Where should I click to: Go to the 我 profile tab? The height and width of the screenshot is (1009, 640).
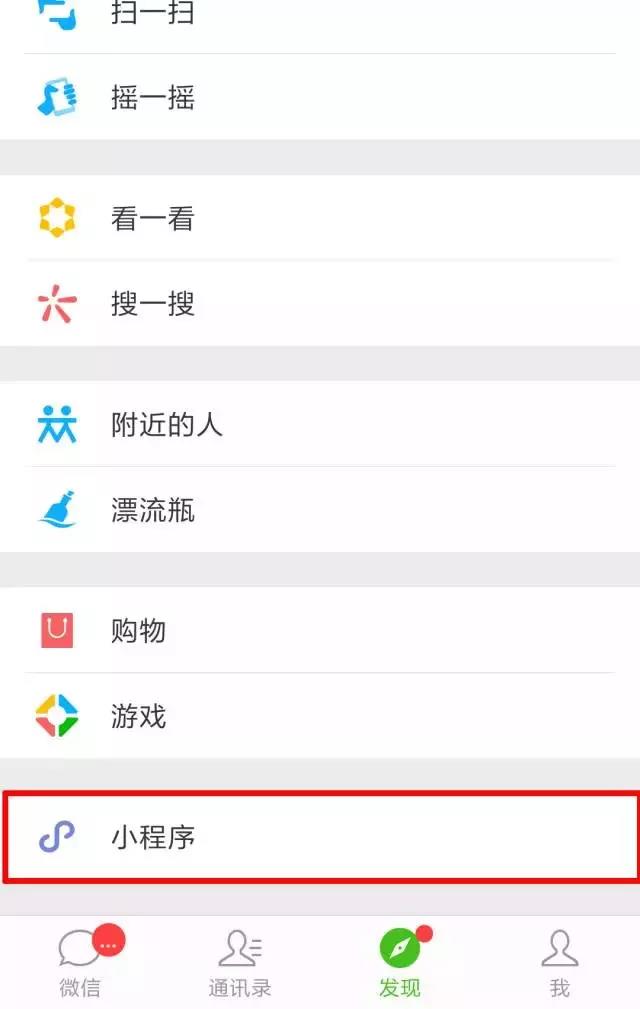click(559, 962)
